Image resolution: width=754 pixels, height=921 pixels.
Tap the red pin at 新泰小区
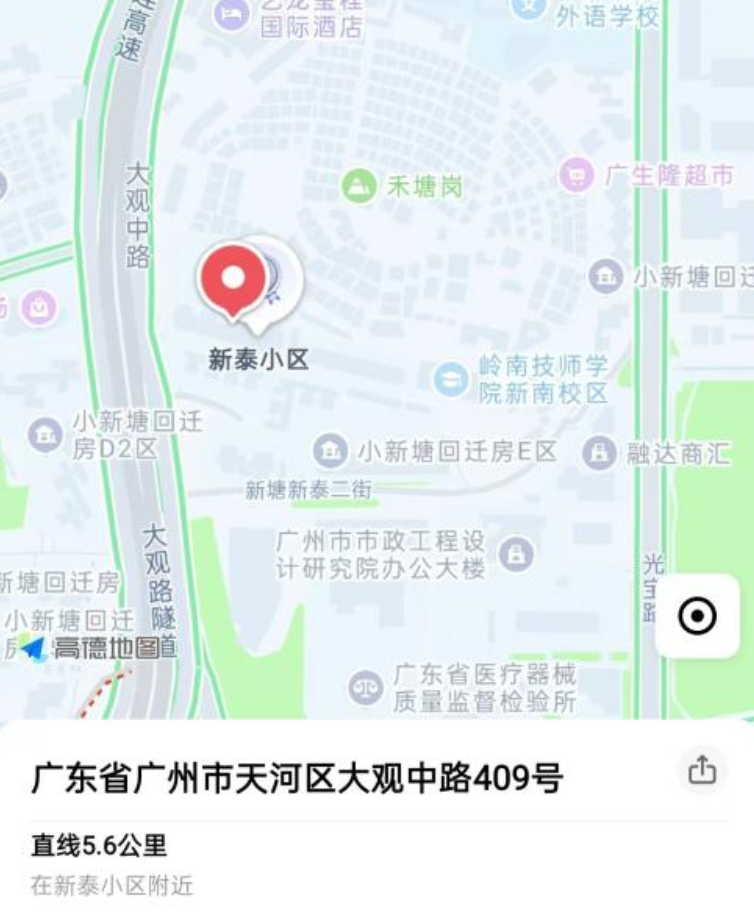coord(233,279)
